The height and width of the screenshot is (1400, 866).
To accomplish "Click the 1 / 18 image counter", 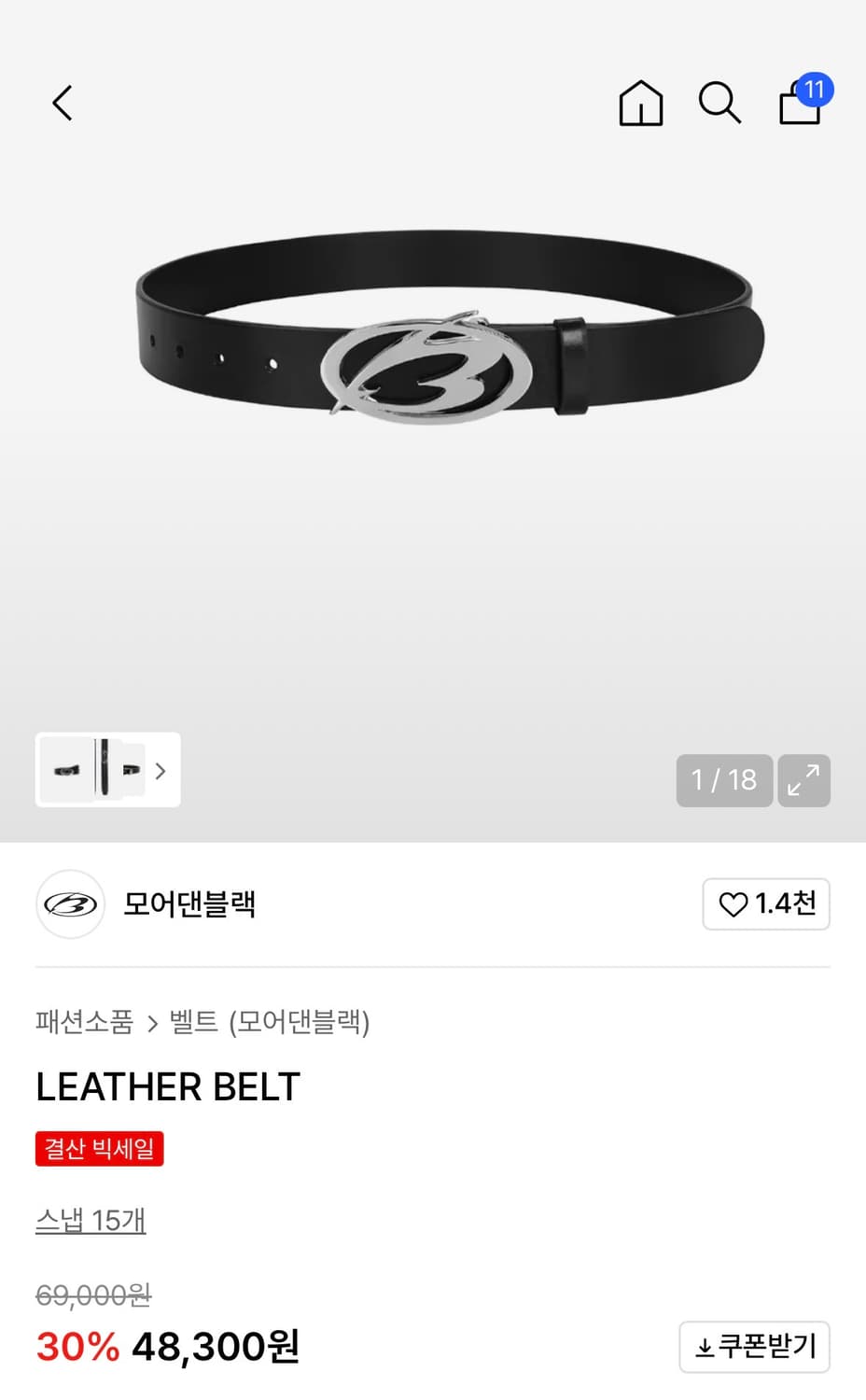I will (x=724, y=780).
